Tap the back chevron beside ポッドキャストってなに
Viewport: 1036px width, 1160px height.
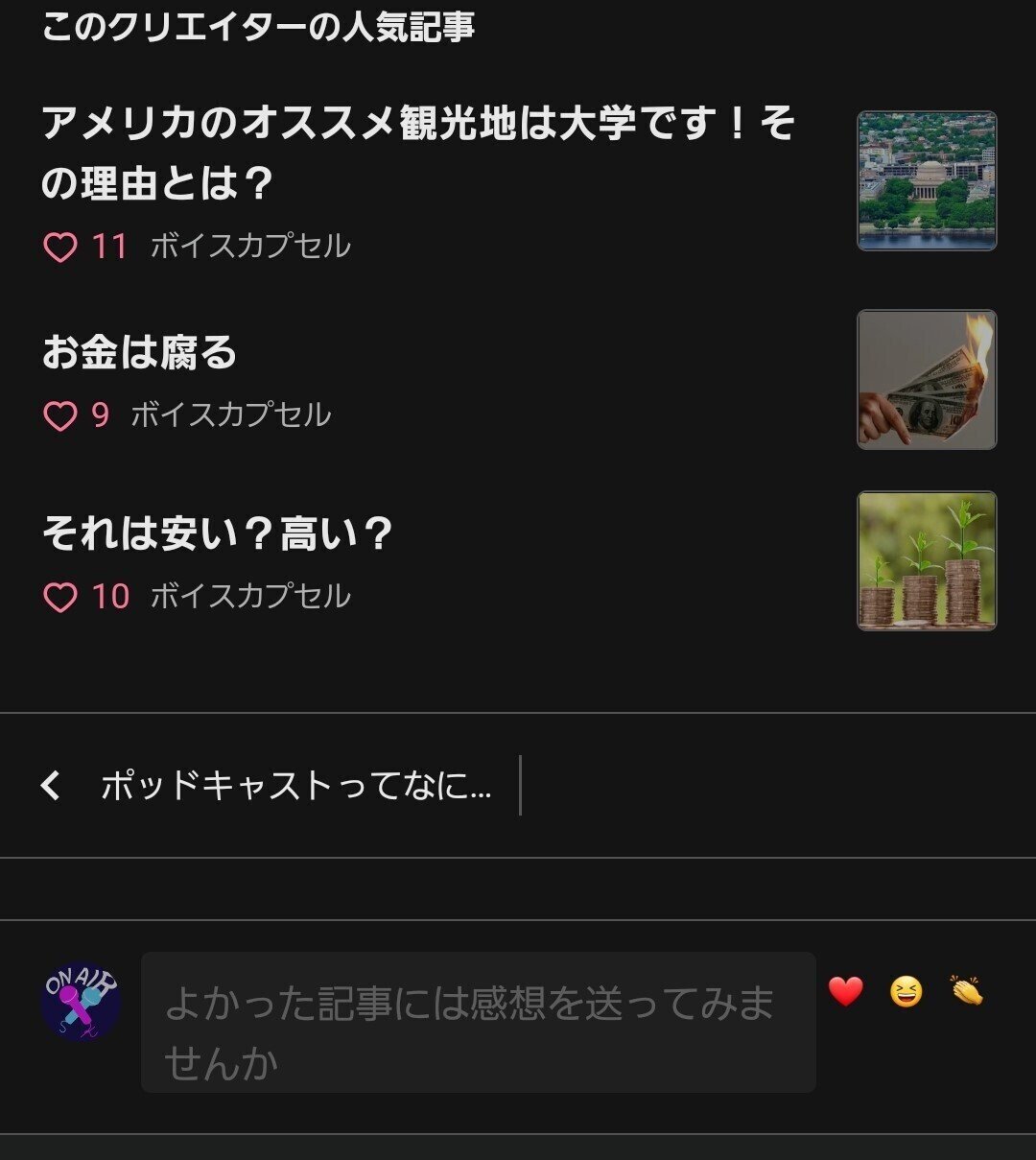tap(51, 786)
